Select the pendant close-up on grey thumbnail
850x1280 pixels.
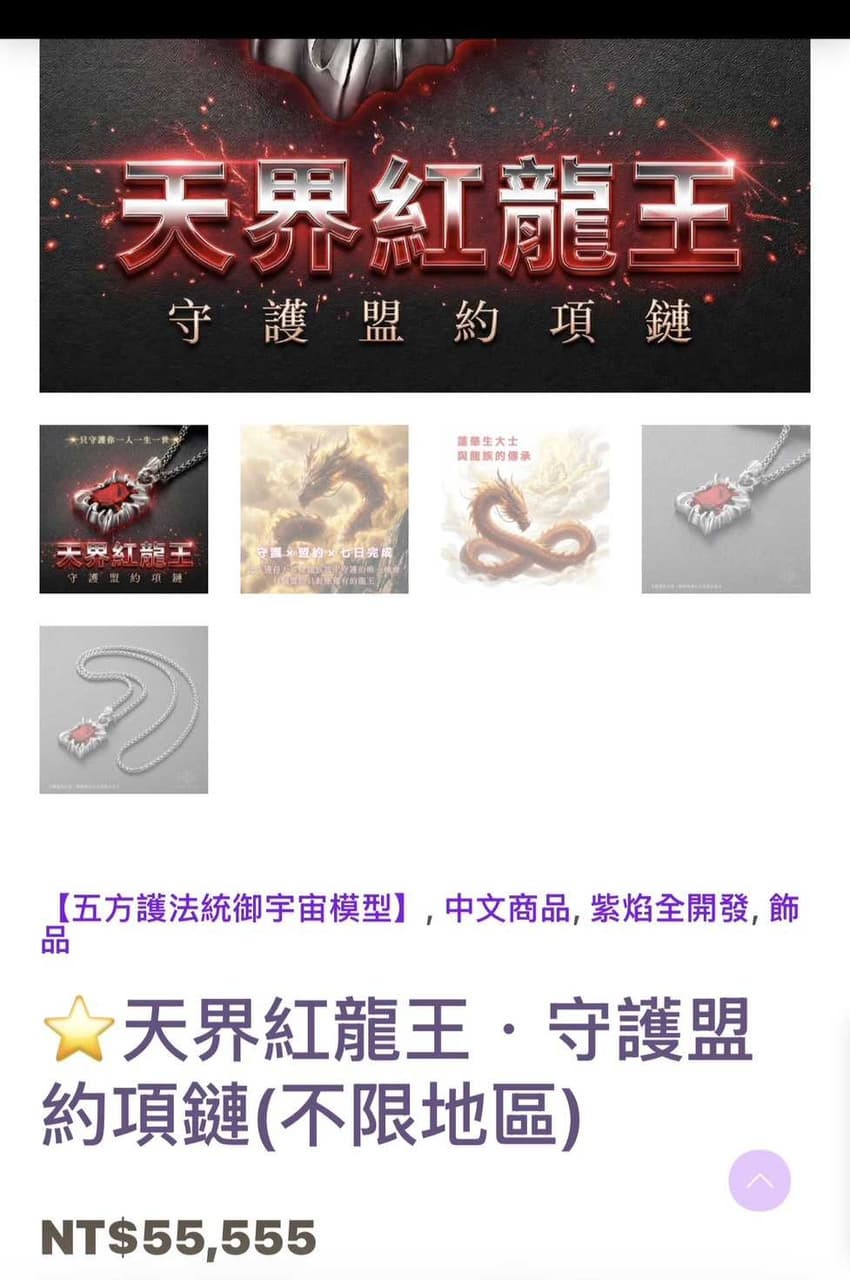point(726,509)
